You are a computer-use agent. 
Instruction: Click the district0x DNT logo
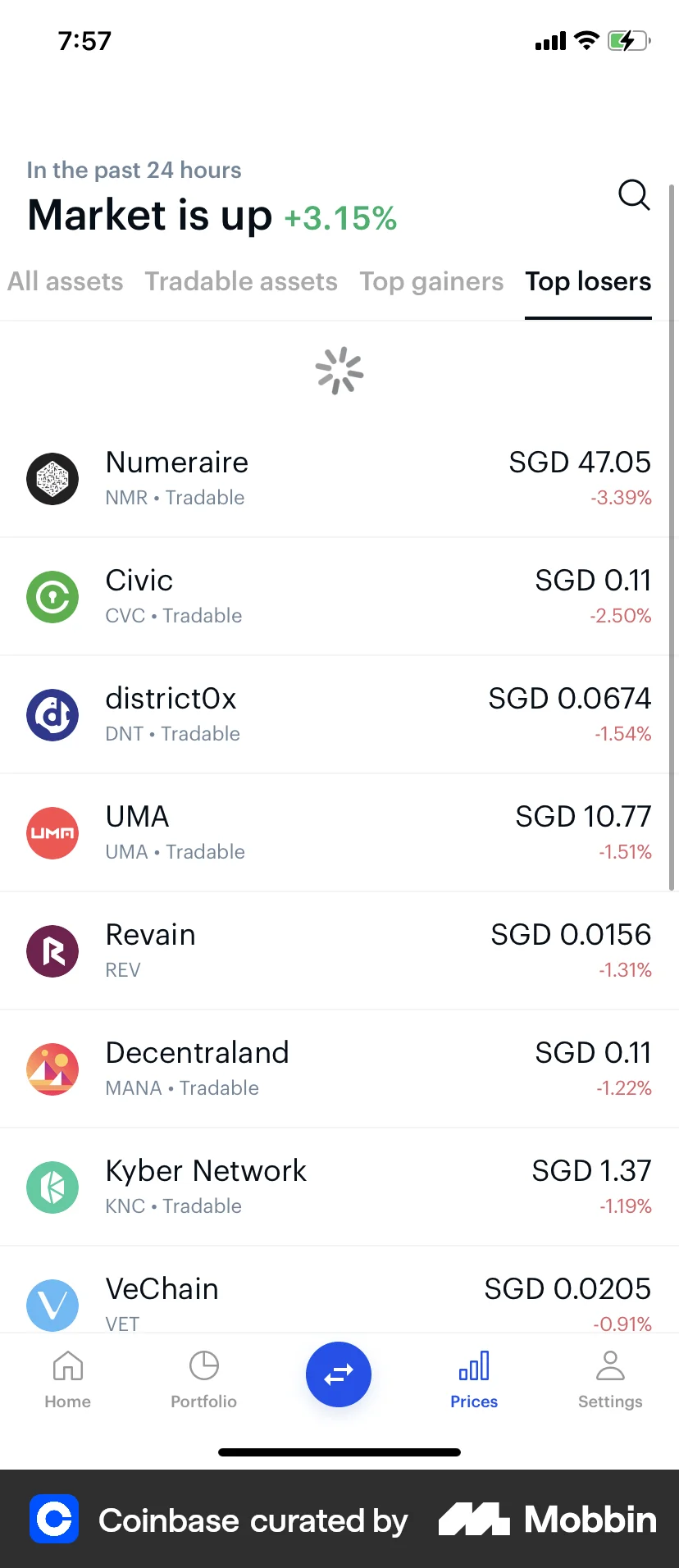click(x=52, y=714)
